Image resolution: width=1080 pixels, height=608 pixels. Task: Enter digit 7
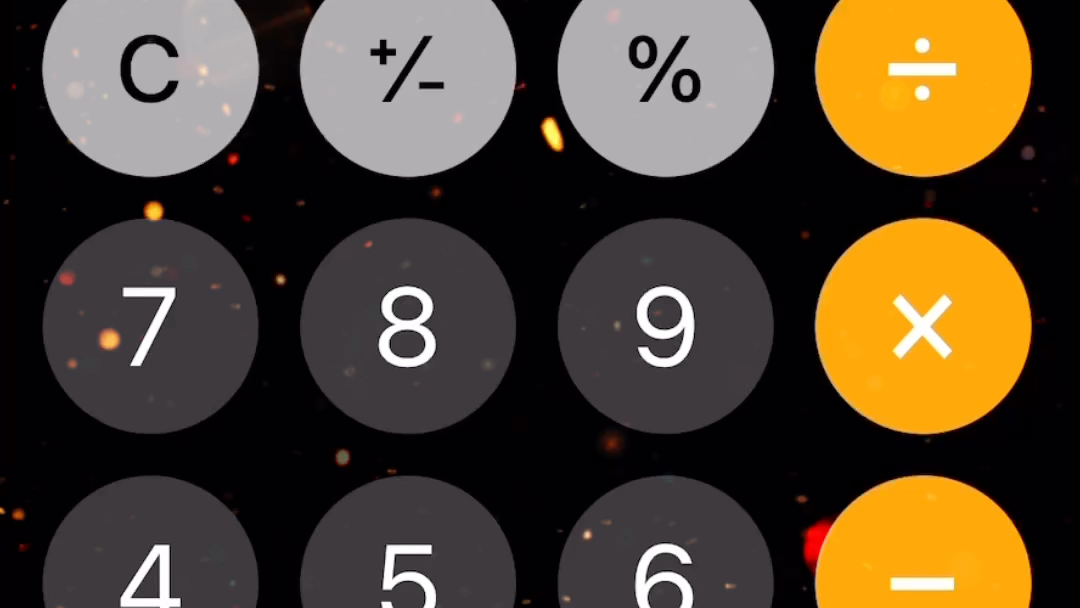tap(150, 326)
